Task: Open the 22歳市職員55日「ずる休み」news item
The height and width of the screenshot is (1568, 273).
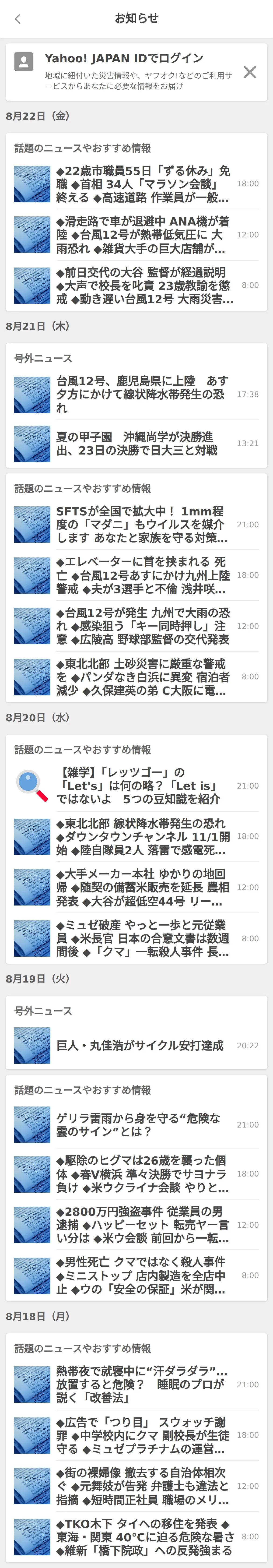Action: (x=143, y=184)
